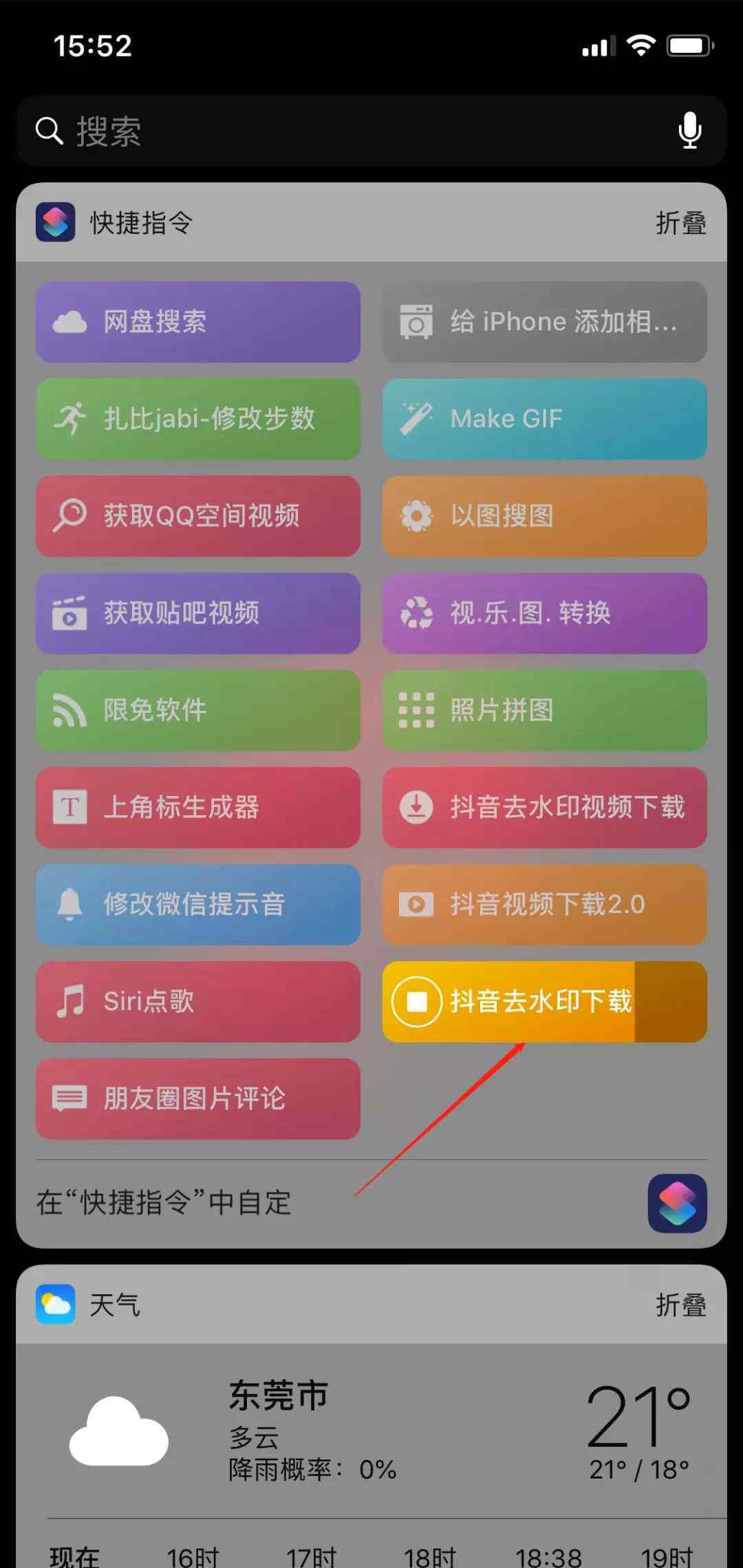Image resolution: width=743 pixels, height=1568 pixels.
Task: Launch 修改微信提示音 shortcut
Action: point(198,904)
